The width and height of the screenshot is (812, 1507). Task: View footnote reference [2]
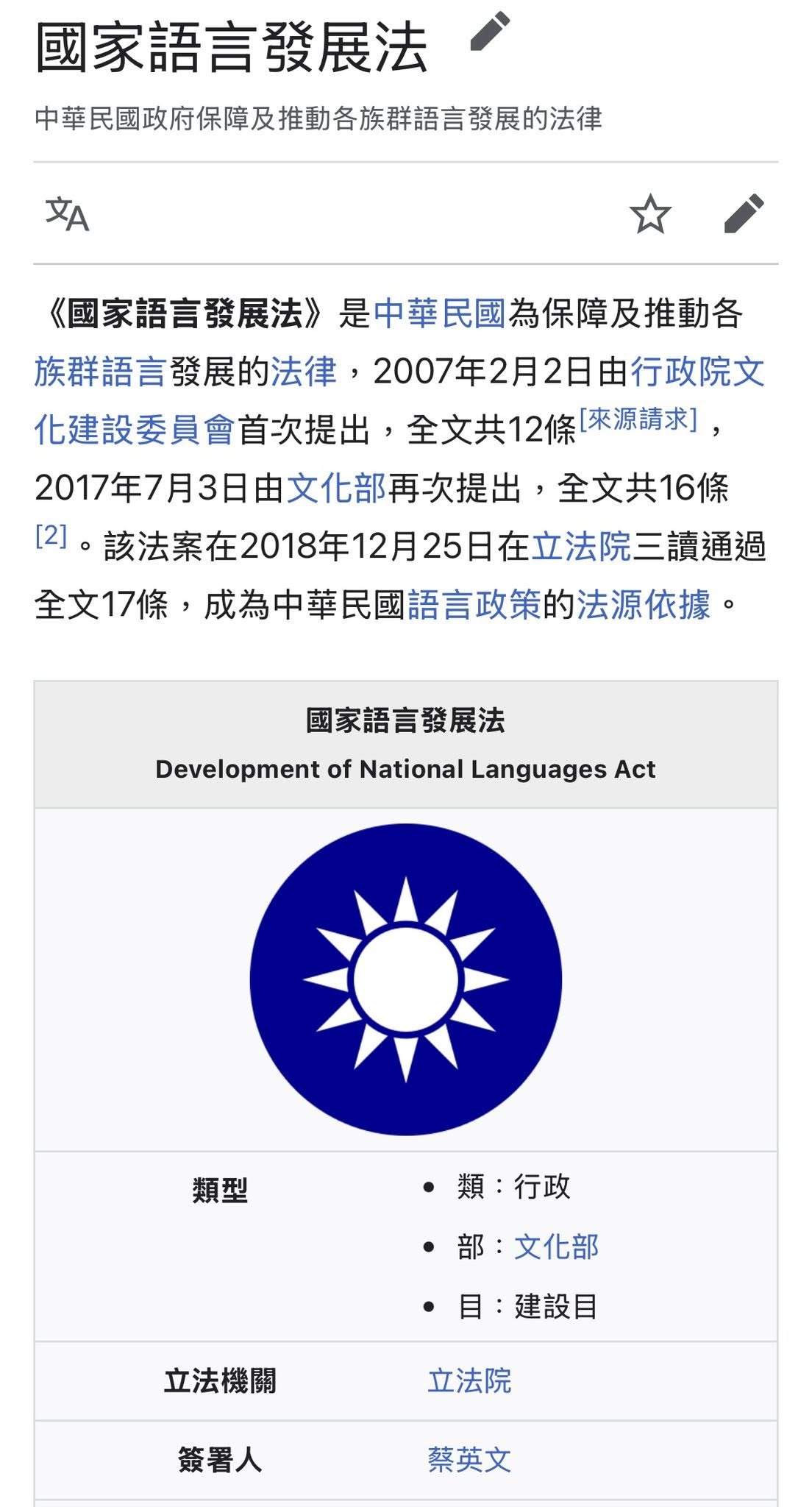pyautogui.click(x=51, y=535)
